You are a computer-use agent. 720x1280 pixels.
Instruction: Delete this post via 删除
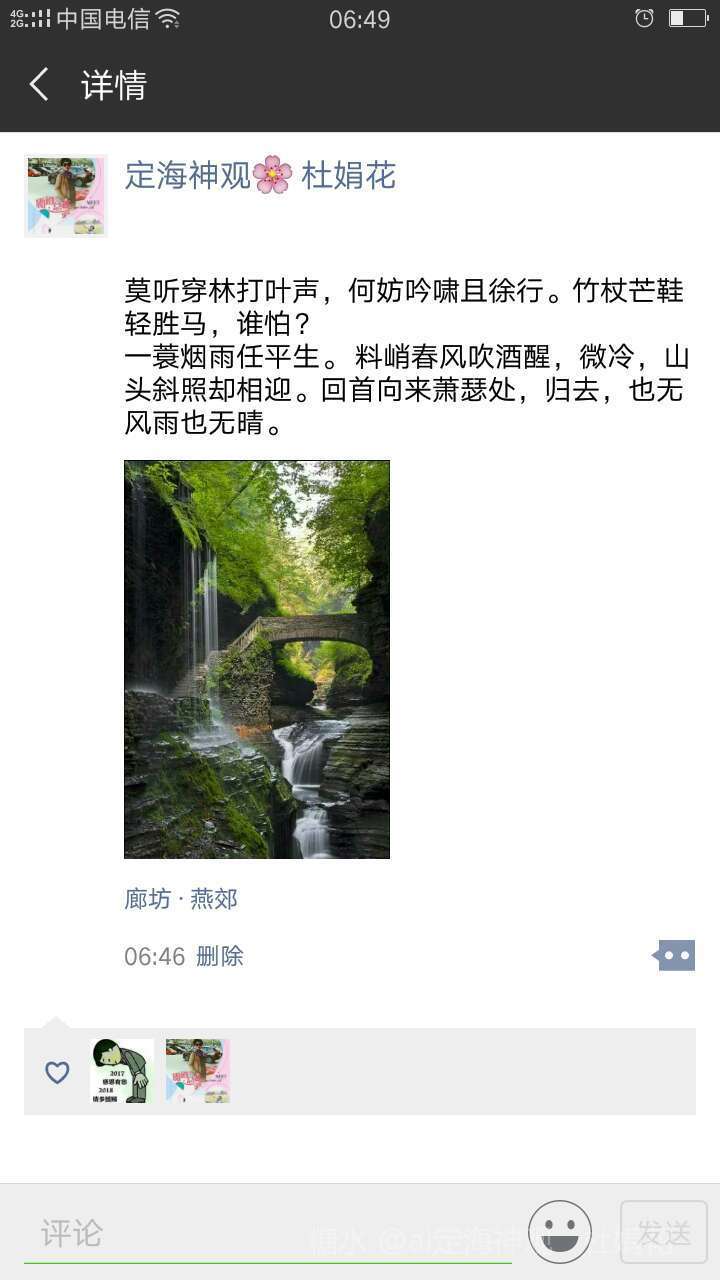(220, 956)
